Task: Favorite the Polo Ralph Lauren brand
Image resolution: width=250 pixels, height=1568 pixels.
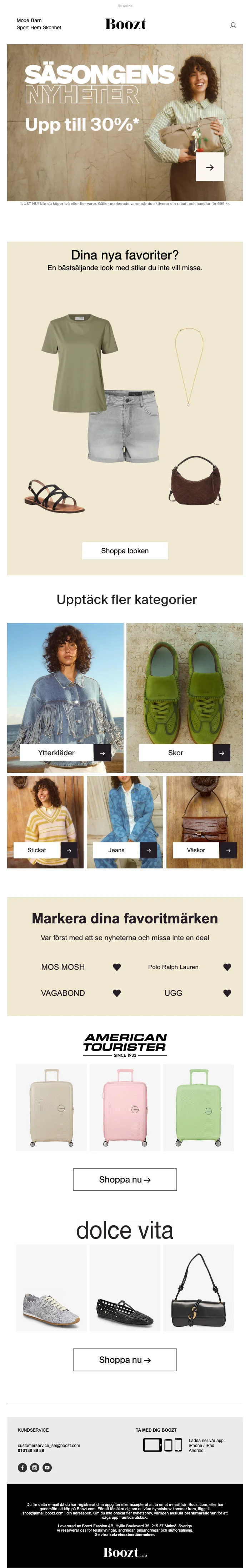Action: click(227, 967)
